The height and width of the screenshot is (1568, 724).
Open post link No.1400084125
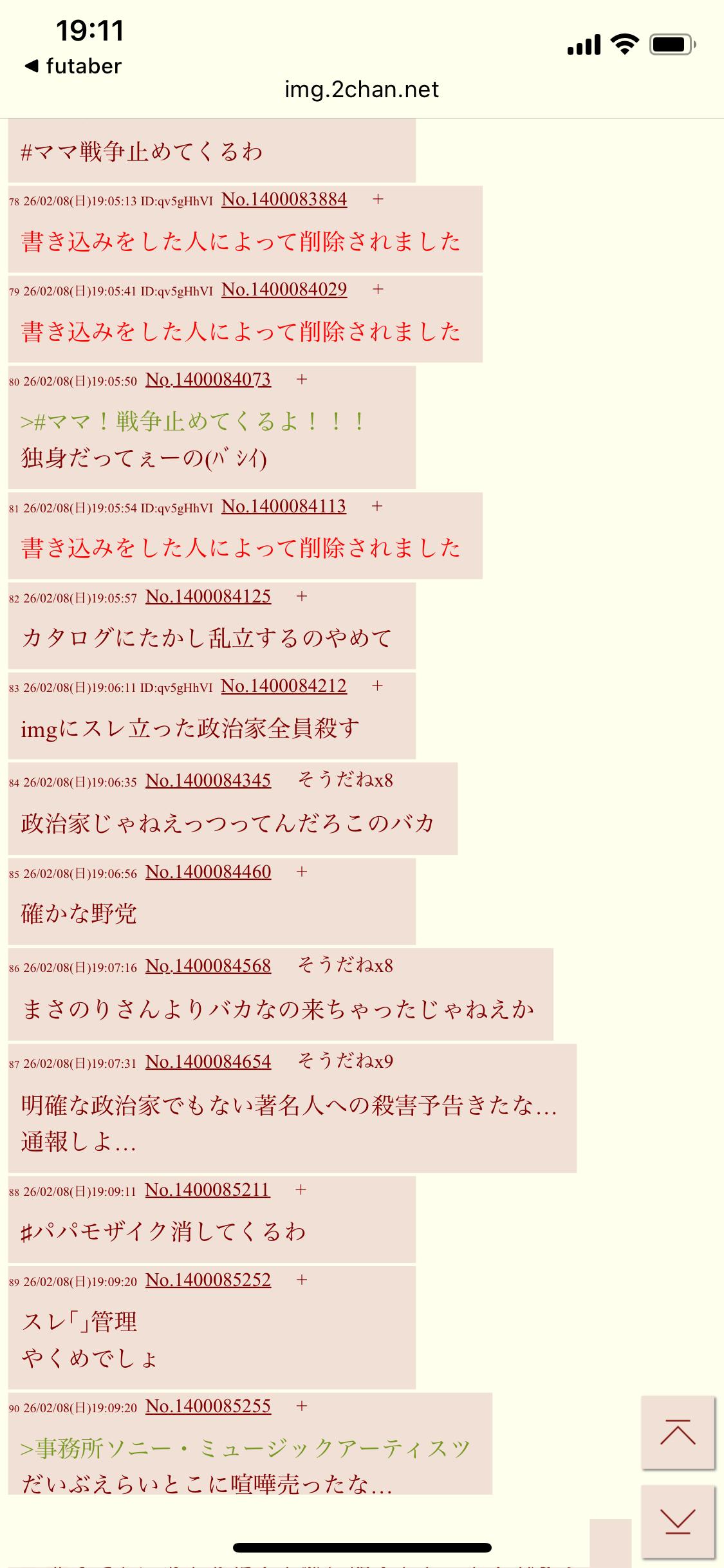pyautogui.click(x=208, y=597)
